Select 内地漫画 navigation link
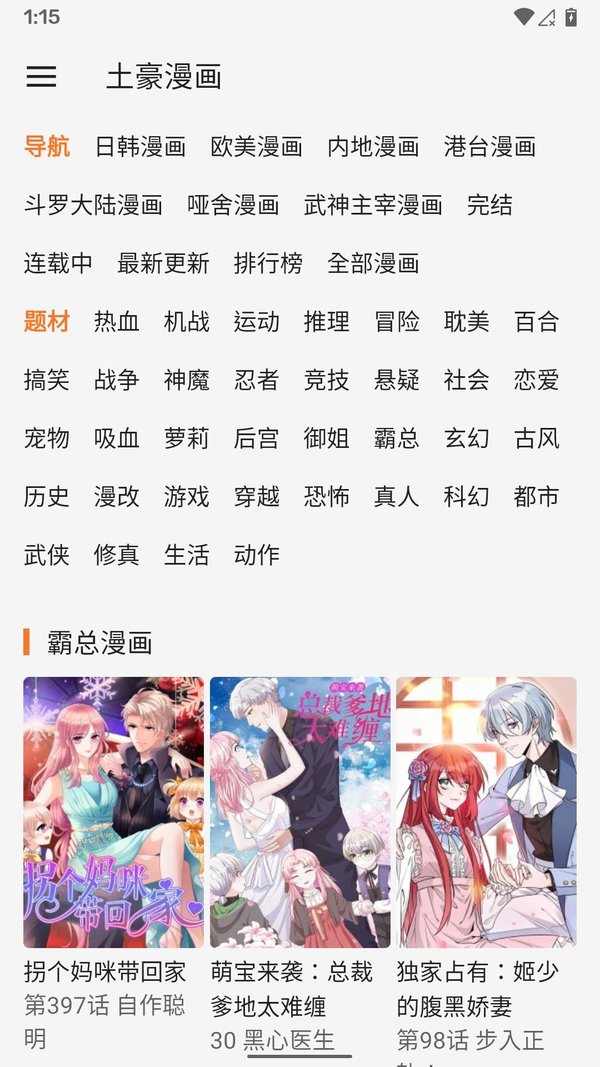Screen dimensions: 600x1067 click(373, 147)
